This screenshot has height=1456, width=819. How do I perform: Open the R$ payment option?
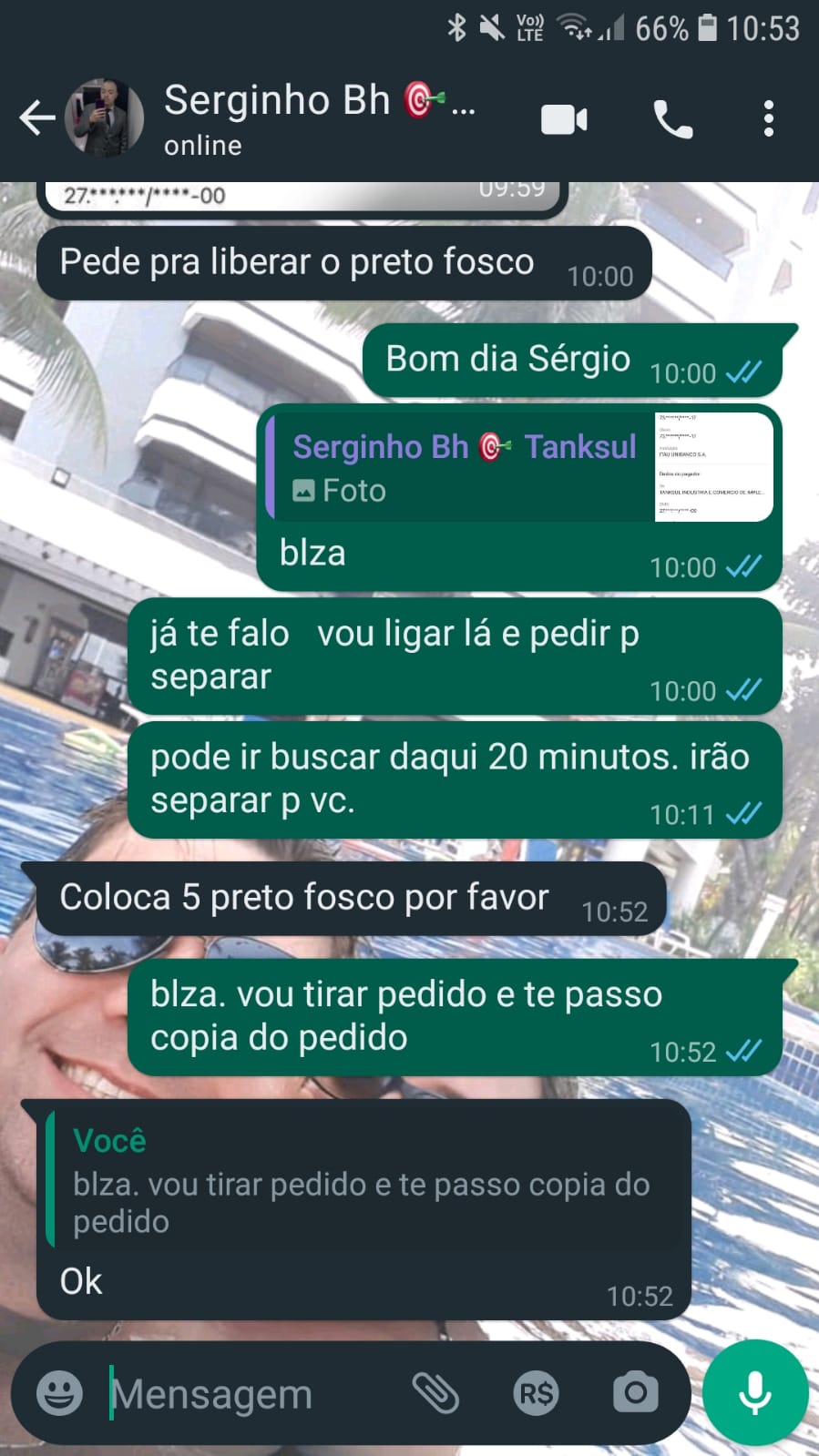[x=536, y=1393]
